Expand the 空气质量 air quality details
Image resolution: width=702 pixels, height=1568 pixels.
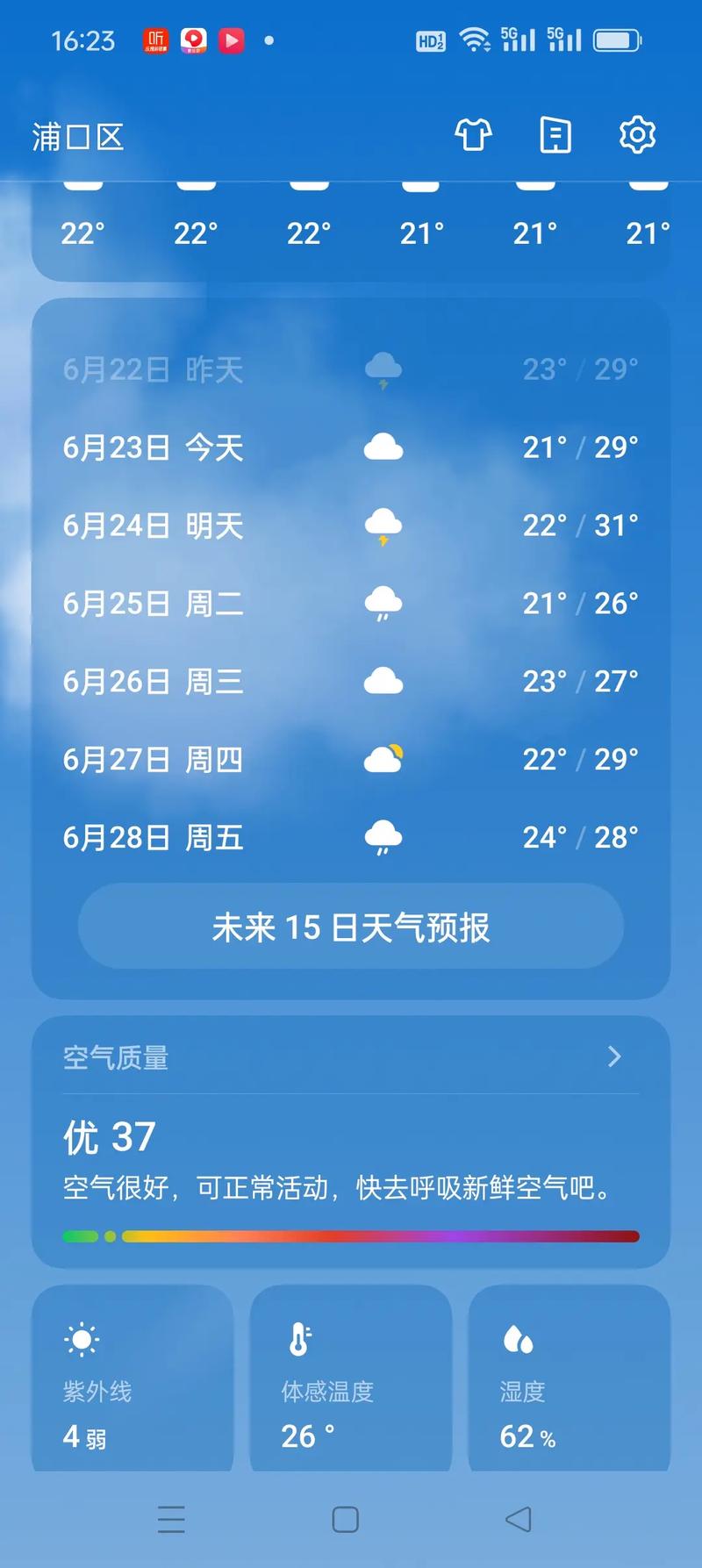[613, 1057]
